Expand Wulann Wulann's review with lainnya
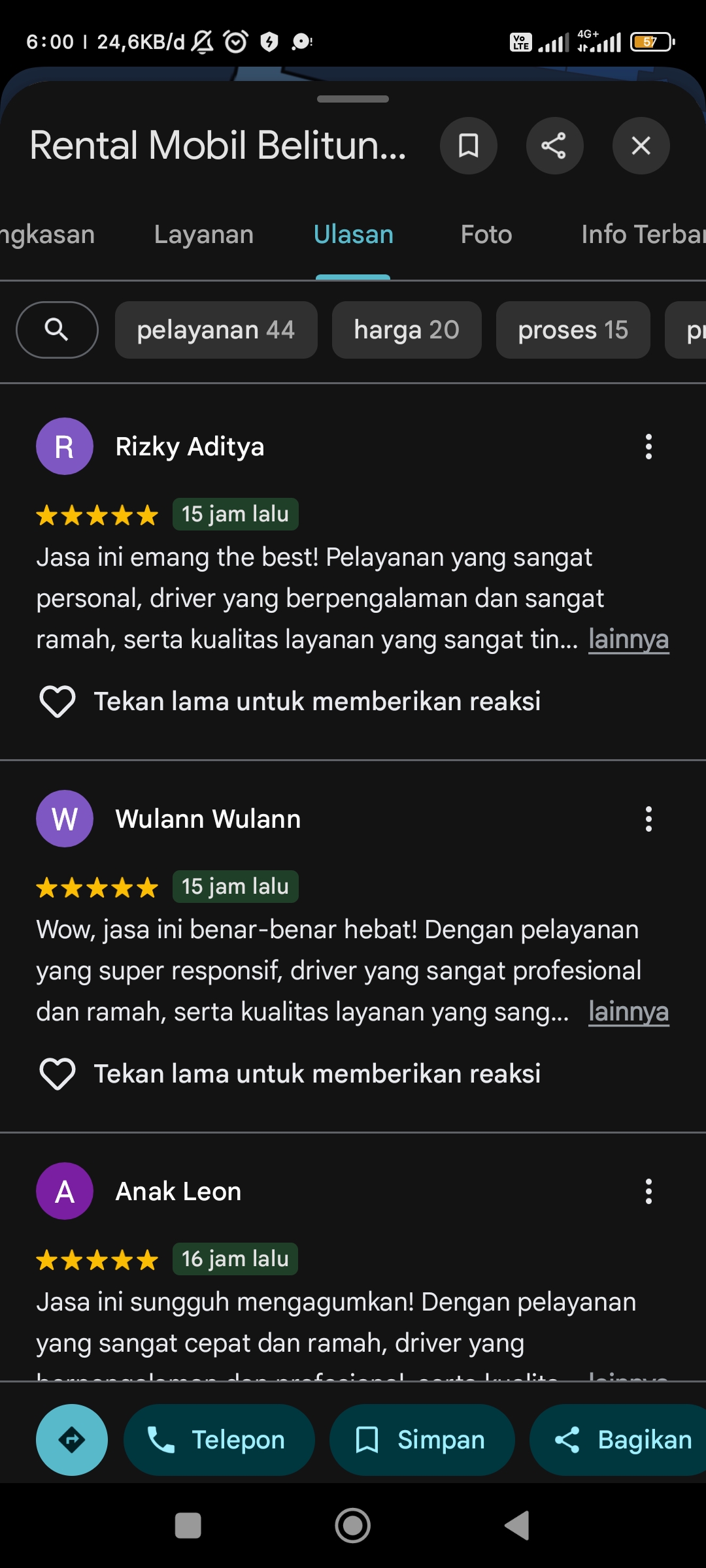Viewport: 706px width, 1568px height. pyautogui.click(x=628, y=1011)
